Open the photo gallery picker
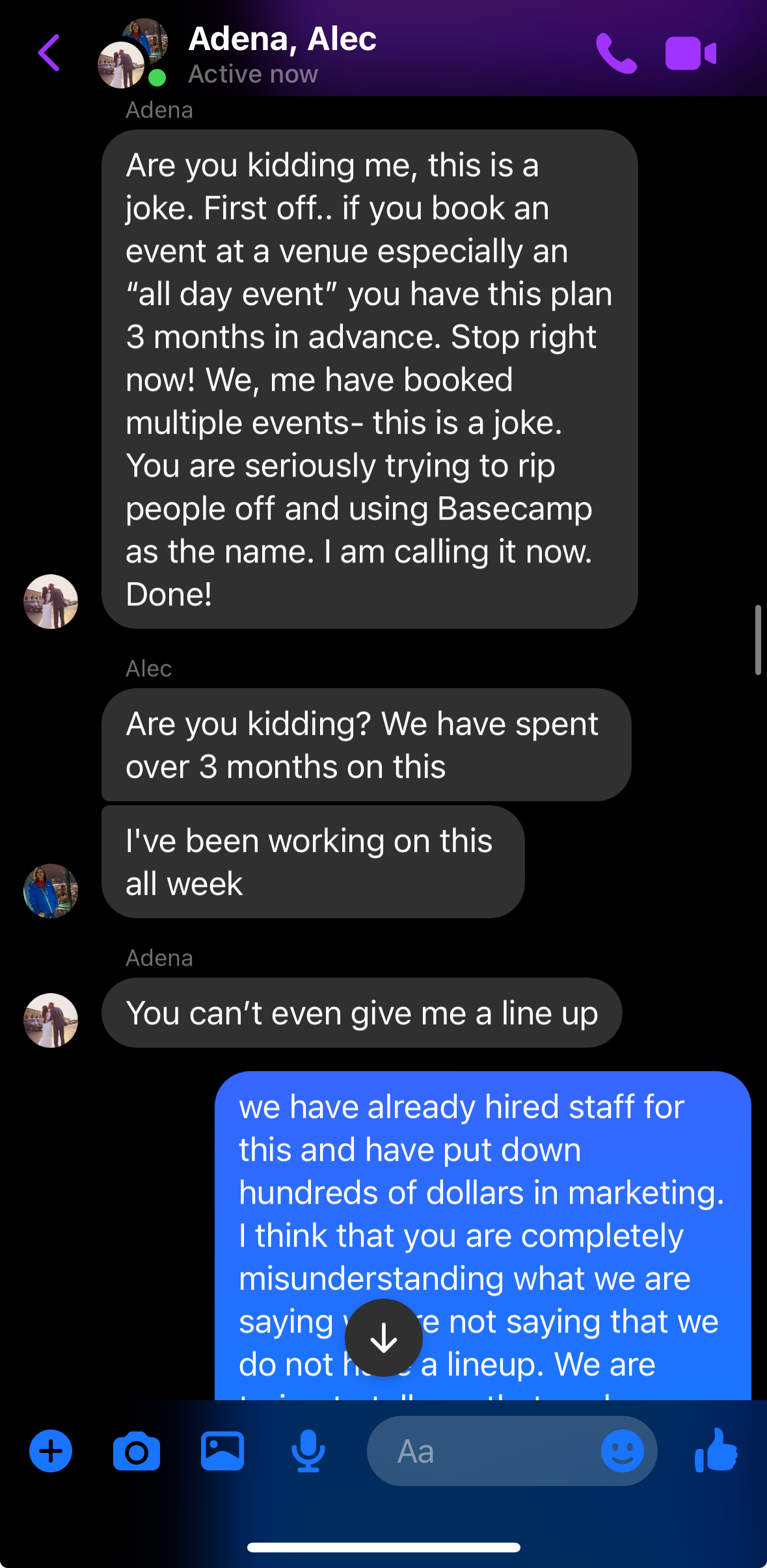The height and width of the screenshot is (1568, 767). pos(222,1451)
